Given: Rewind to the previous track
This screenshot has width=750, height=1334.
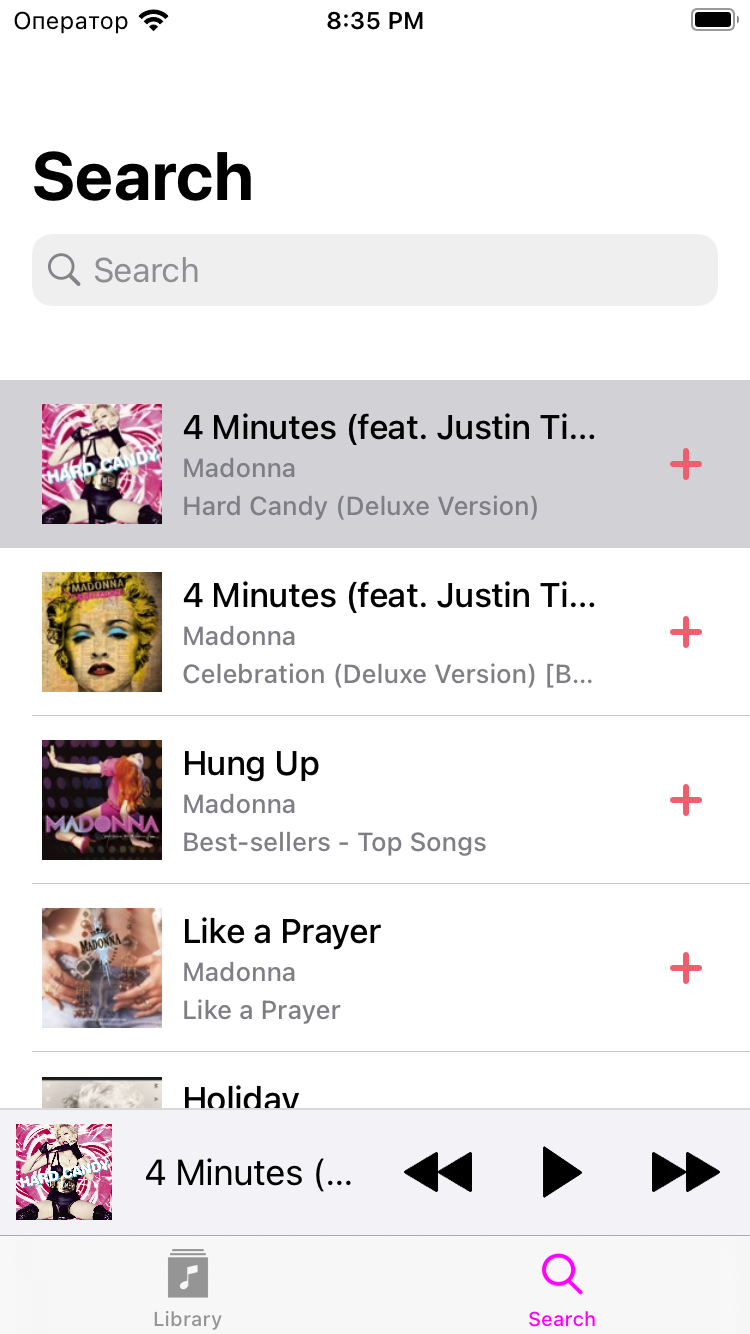Looking at the screenshot, I should point(438,1171).
